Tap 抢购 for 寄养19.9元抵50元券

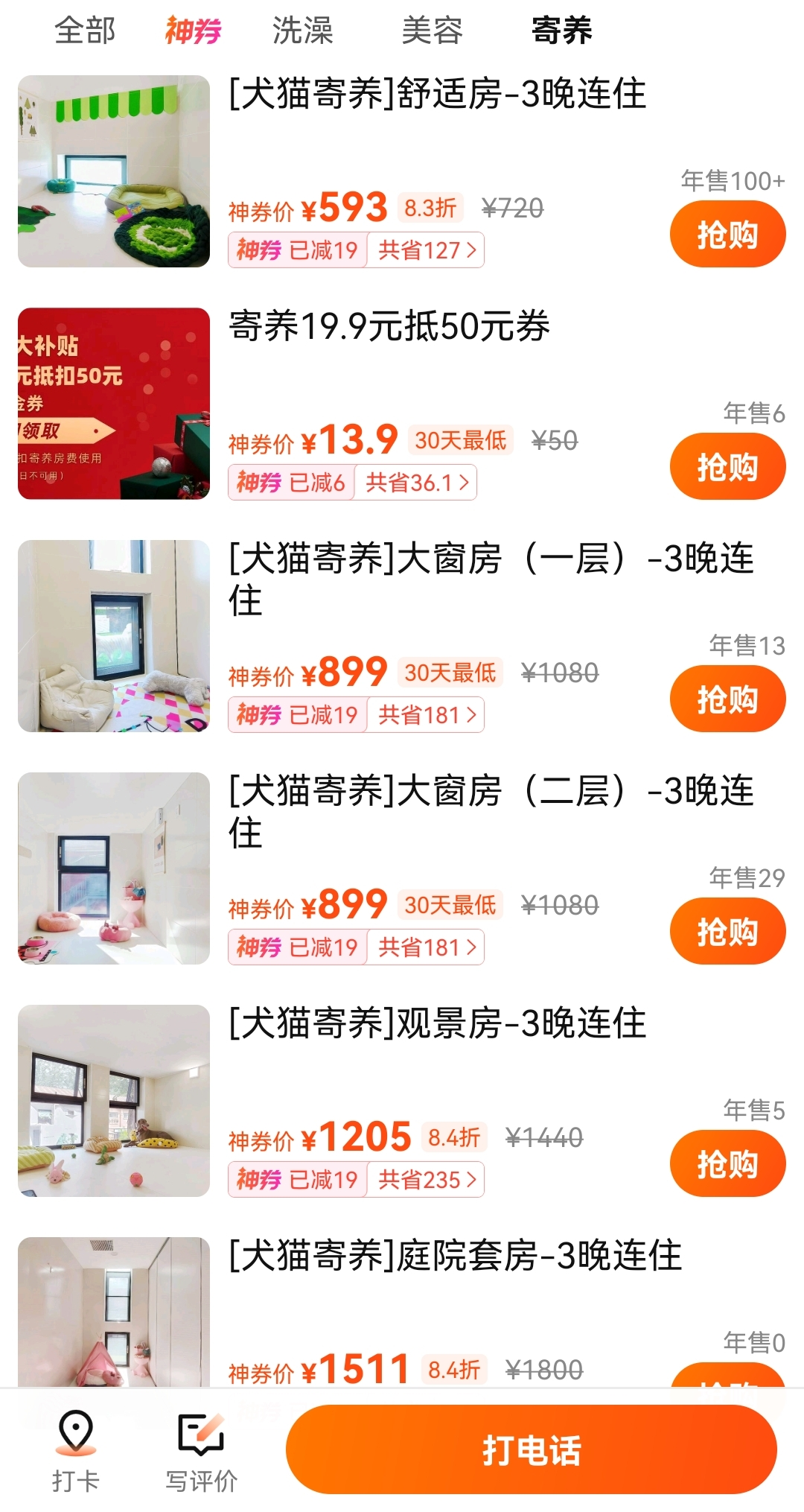(727, 467)
